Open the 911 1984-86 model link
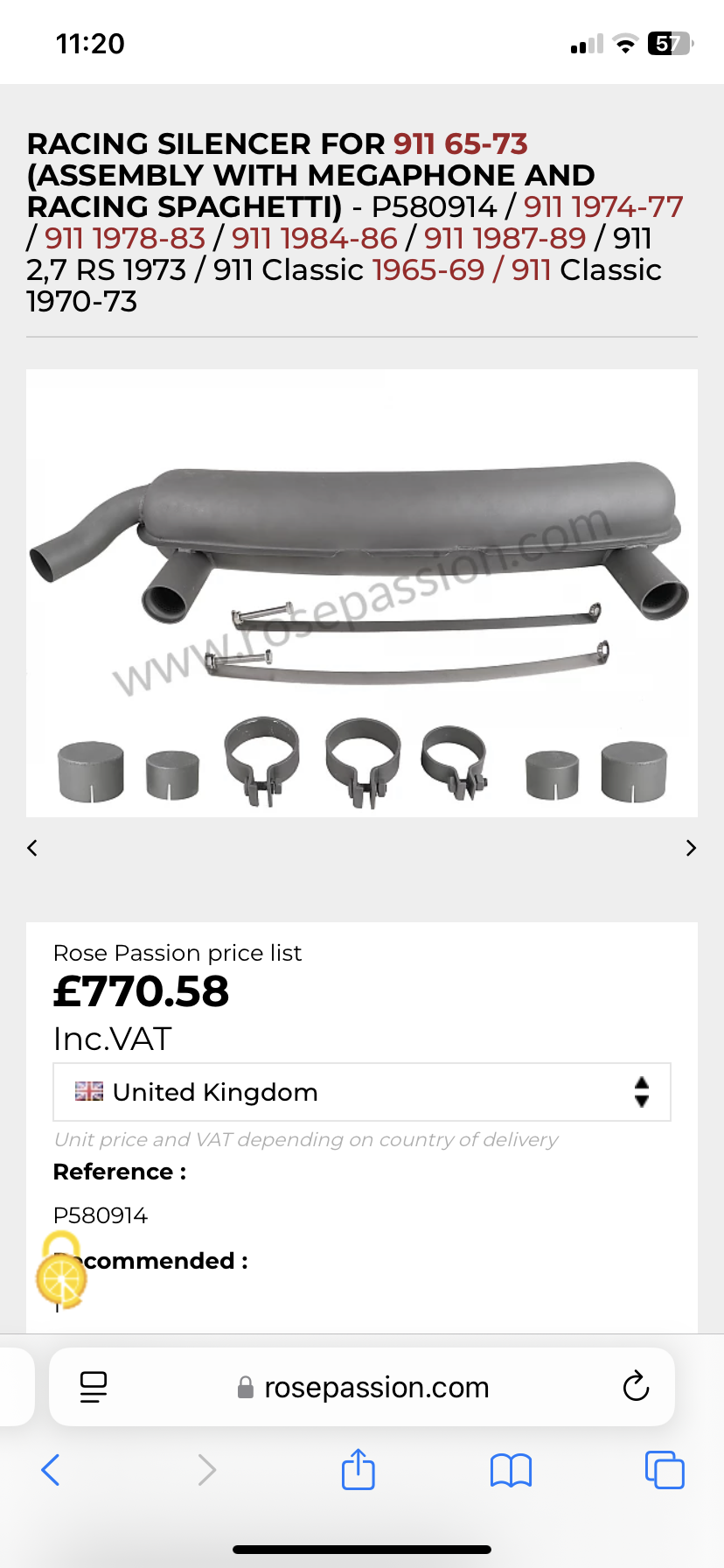Viewport: 724px width, 1568px height. (315, 238)
